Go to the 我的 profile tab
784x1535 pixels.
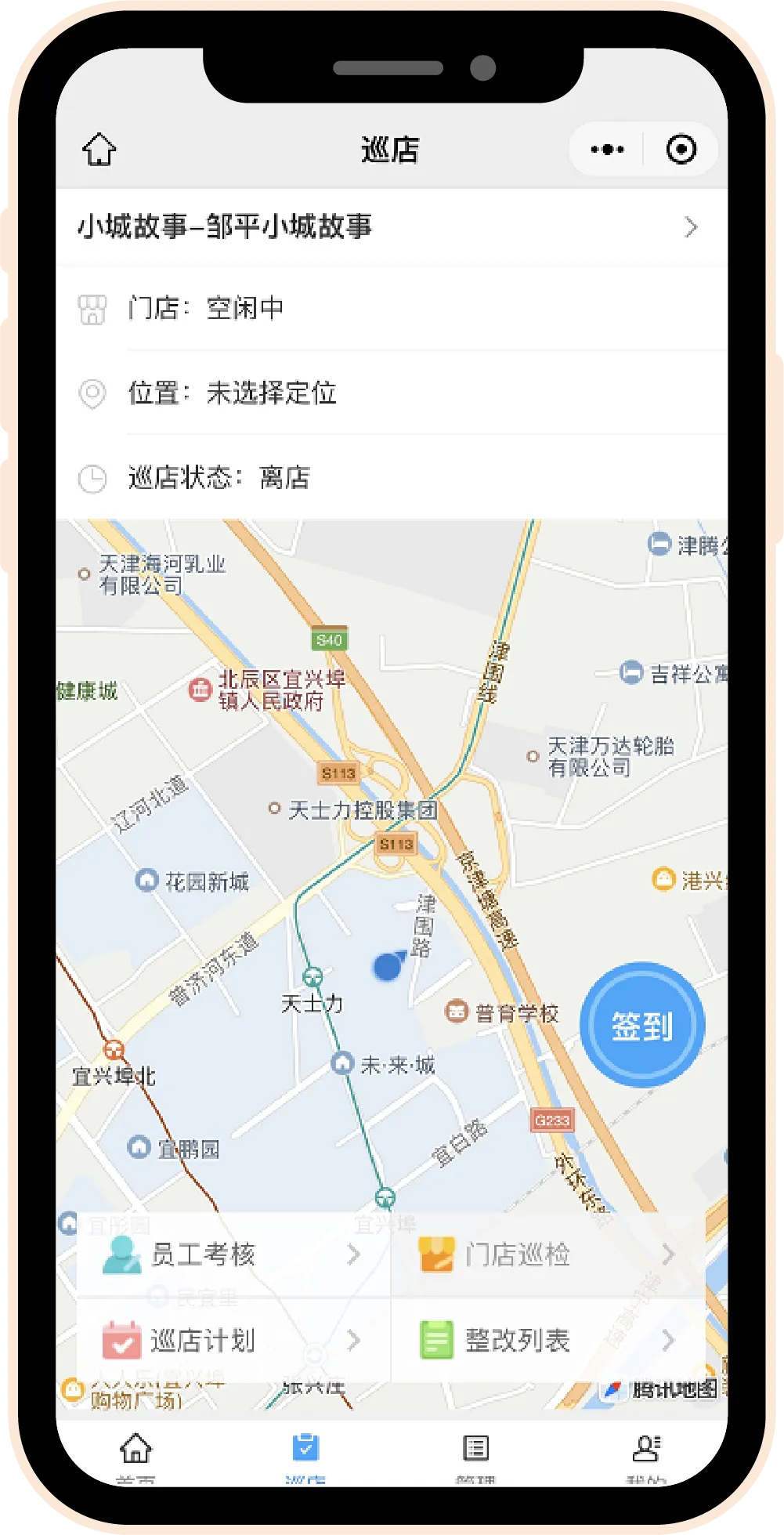tap(645, 1456)
